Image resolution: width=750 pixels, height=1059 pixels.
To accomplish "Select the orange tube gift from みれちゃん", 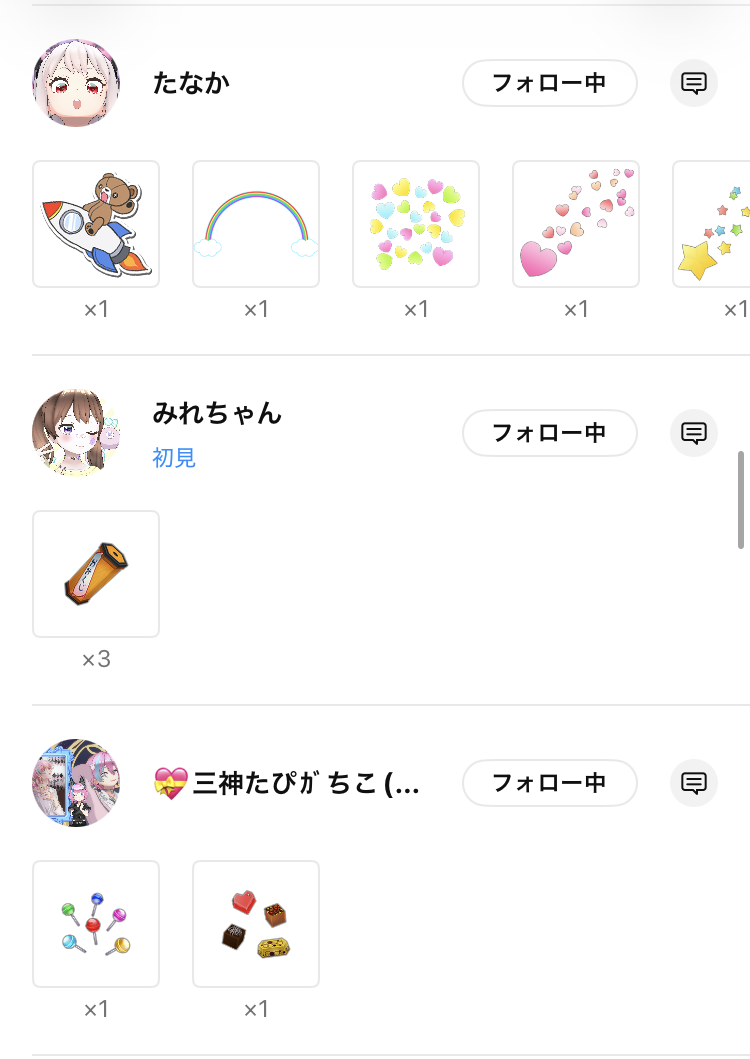I will click(x=96, y=574).
